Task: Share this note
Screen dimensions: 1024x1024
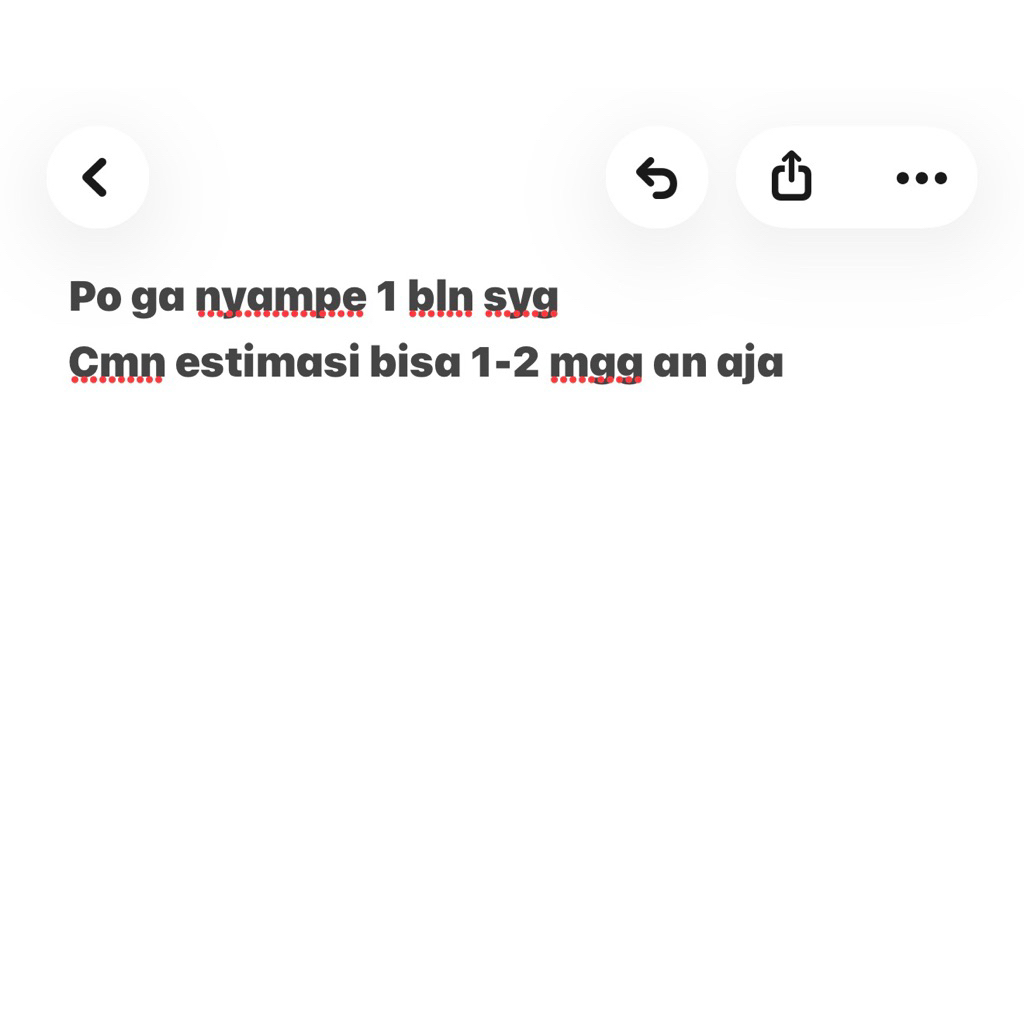Action: click(791, 177)
